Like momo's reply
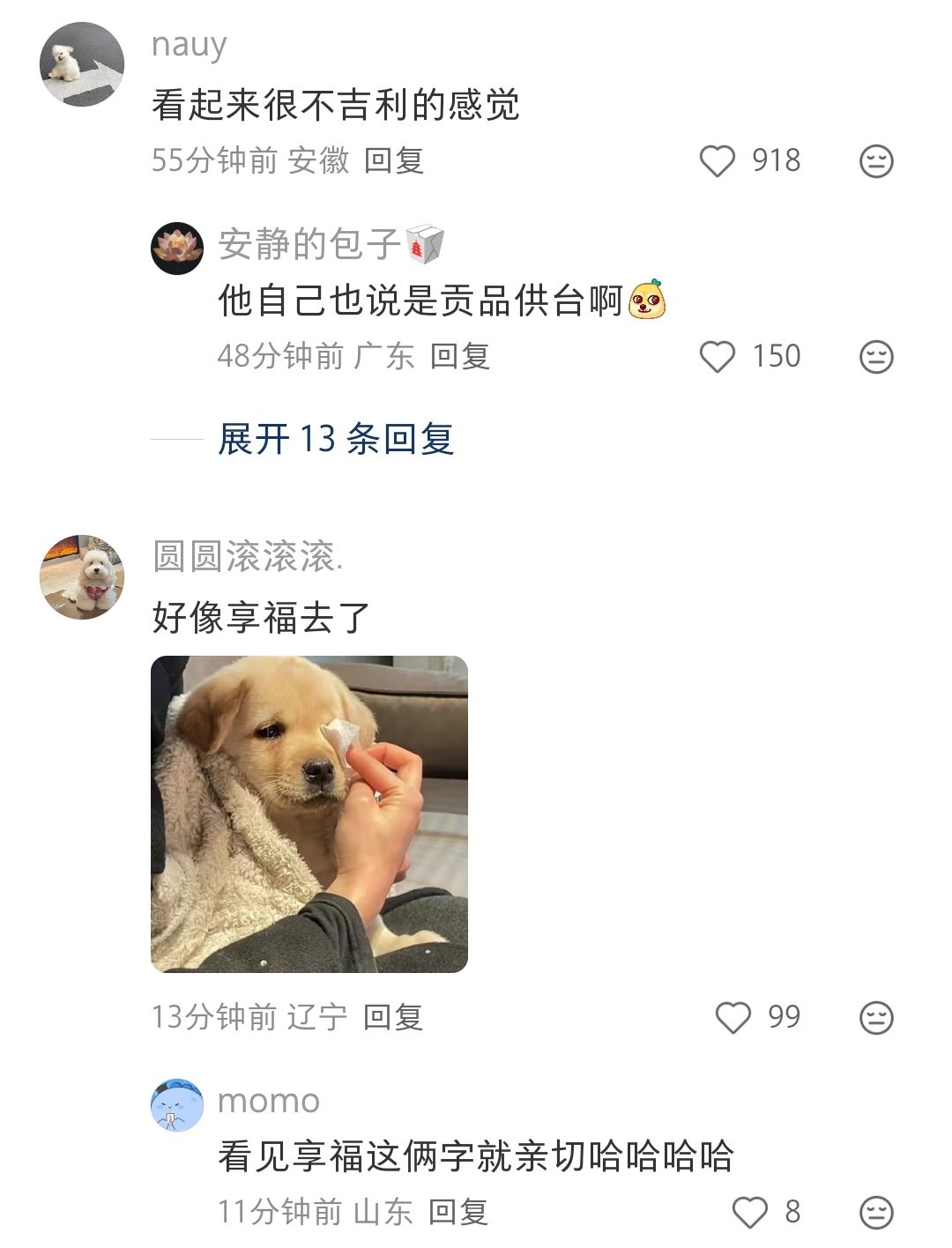 click(x=750, y=1213)
